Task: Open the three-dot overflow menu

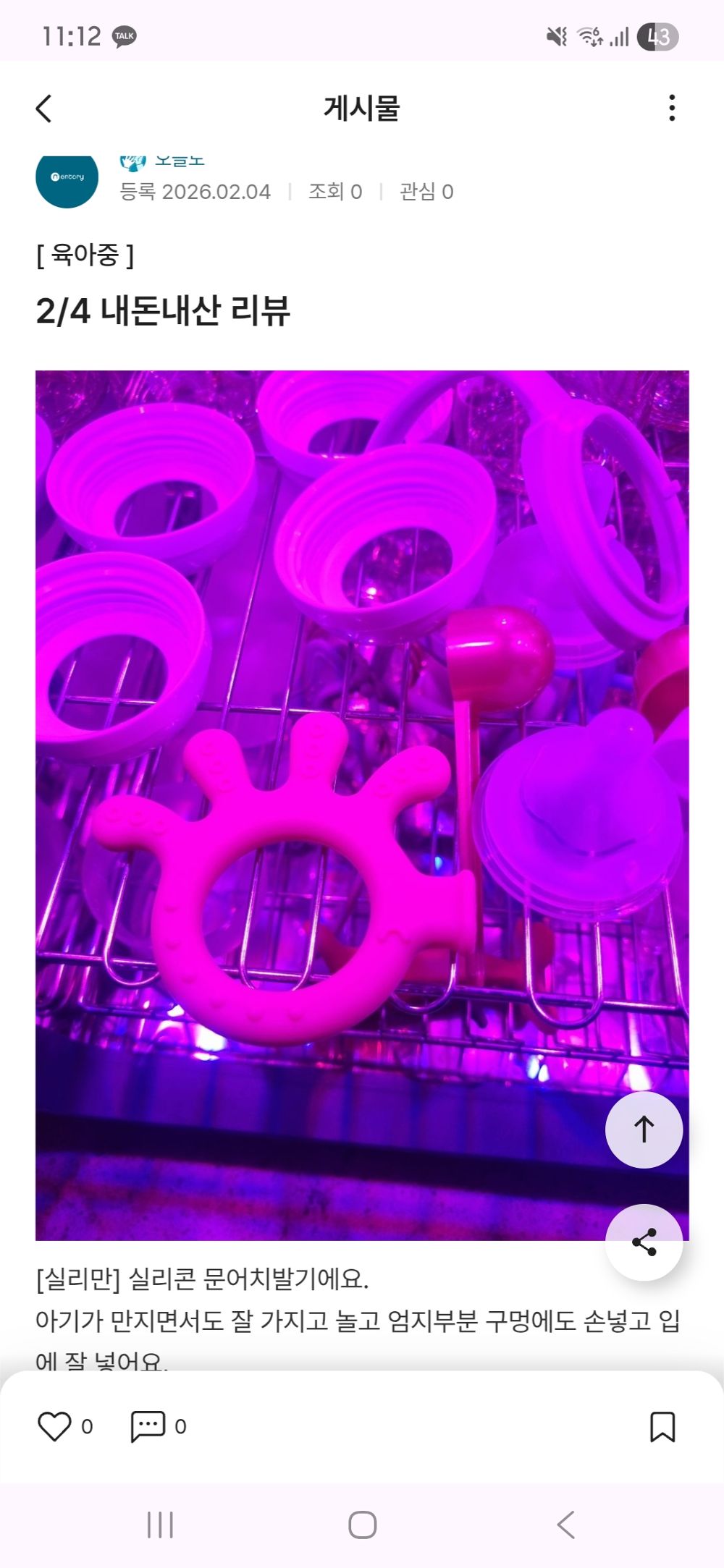Action: [x=672, y=109]
